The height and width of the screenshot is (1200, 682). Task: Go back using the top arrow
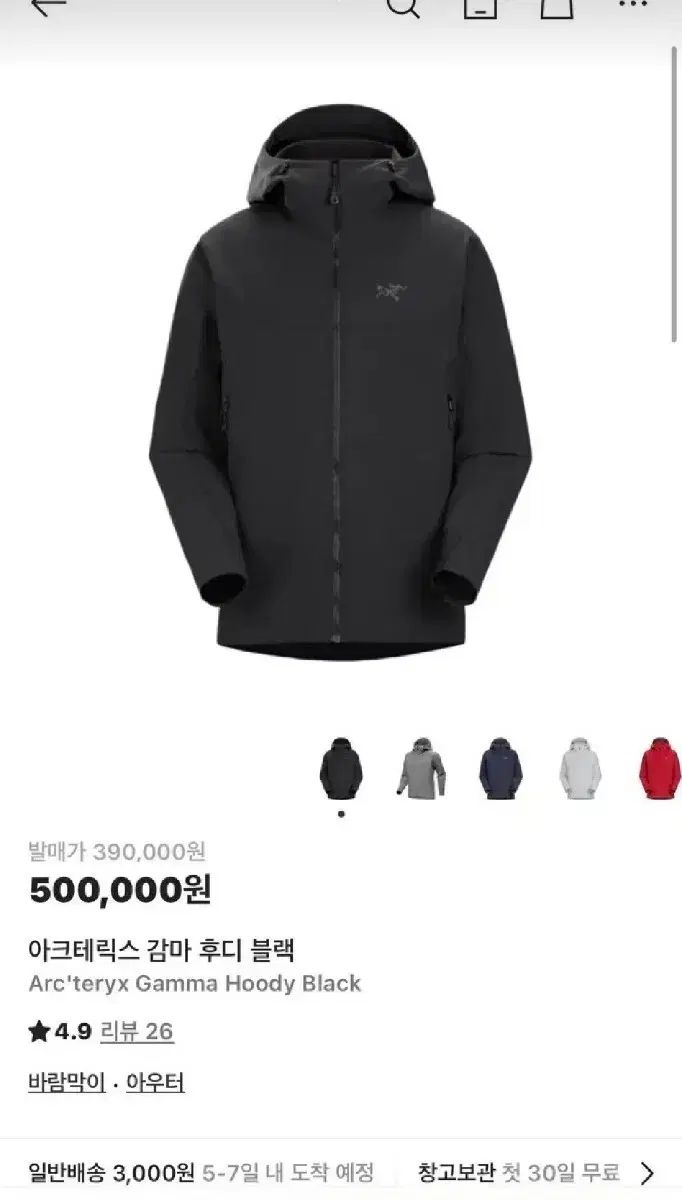point(48,5)
